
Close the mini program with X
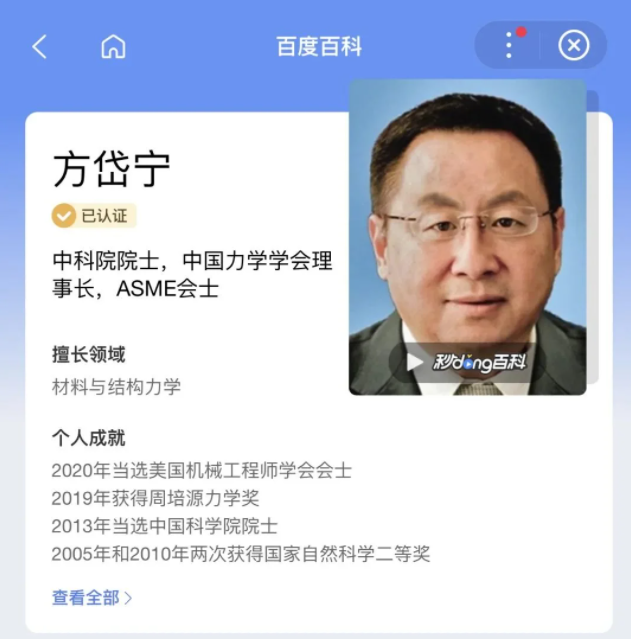pos(573,46)
